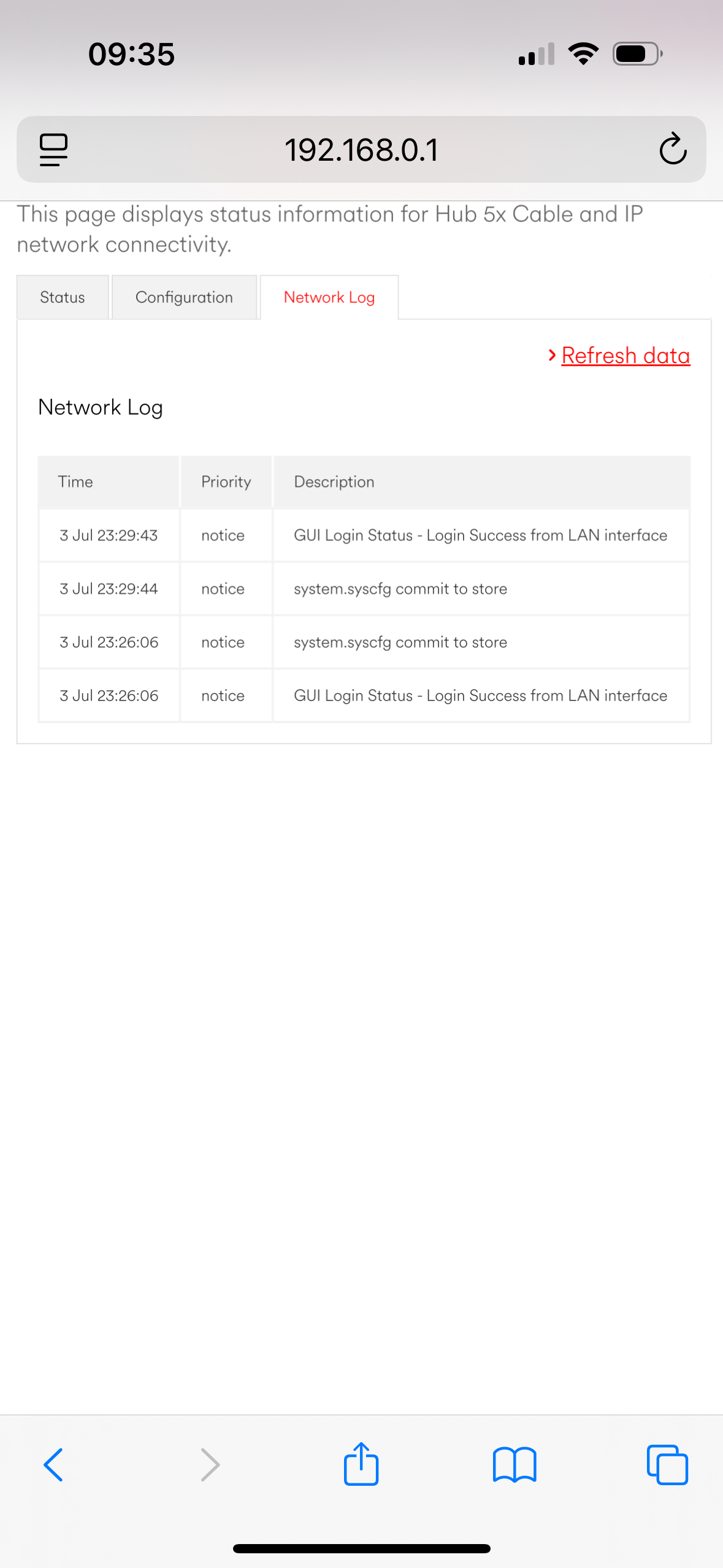Reload the page using the refresh icon
Screen dimensions: 723x1568
coord(673,149)
